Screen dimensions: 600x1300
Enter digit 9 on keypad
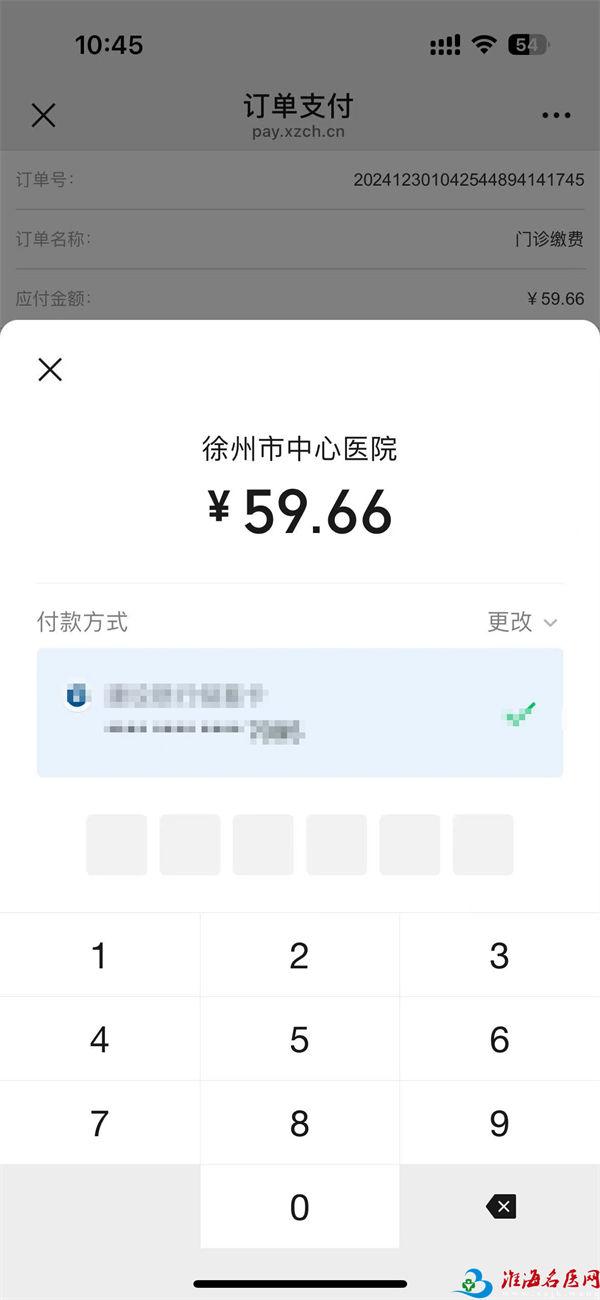click(500, 1123)
